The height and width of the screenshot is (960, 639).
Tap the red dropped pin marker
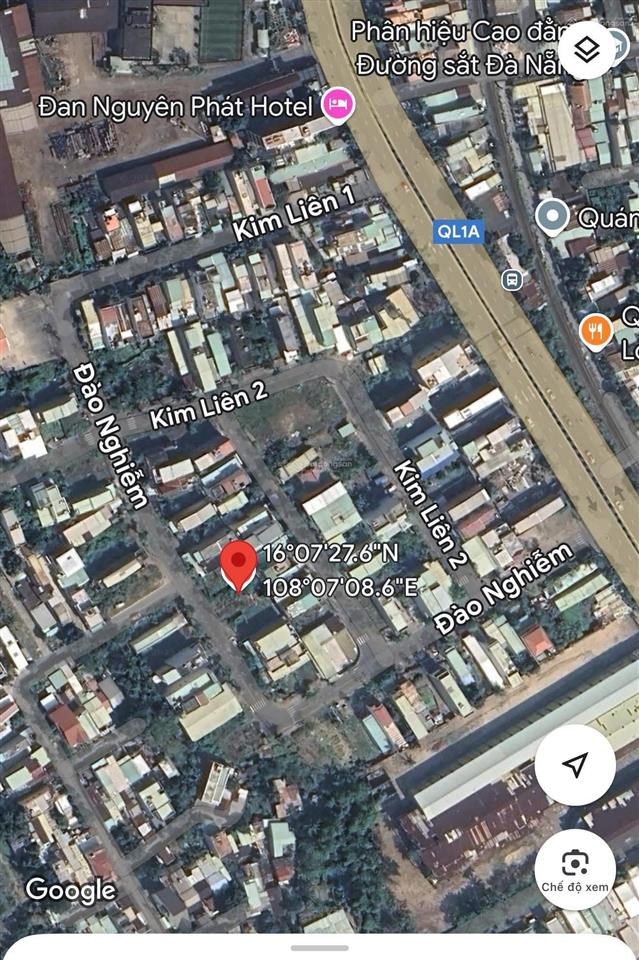tap(237, 565)
